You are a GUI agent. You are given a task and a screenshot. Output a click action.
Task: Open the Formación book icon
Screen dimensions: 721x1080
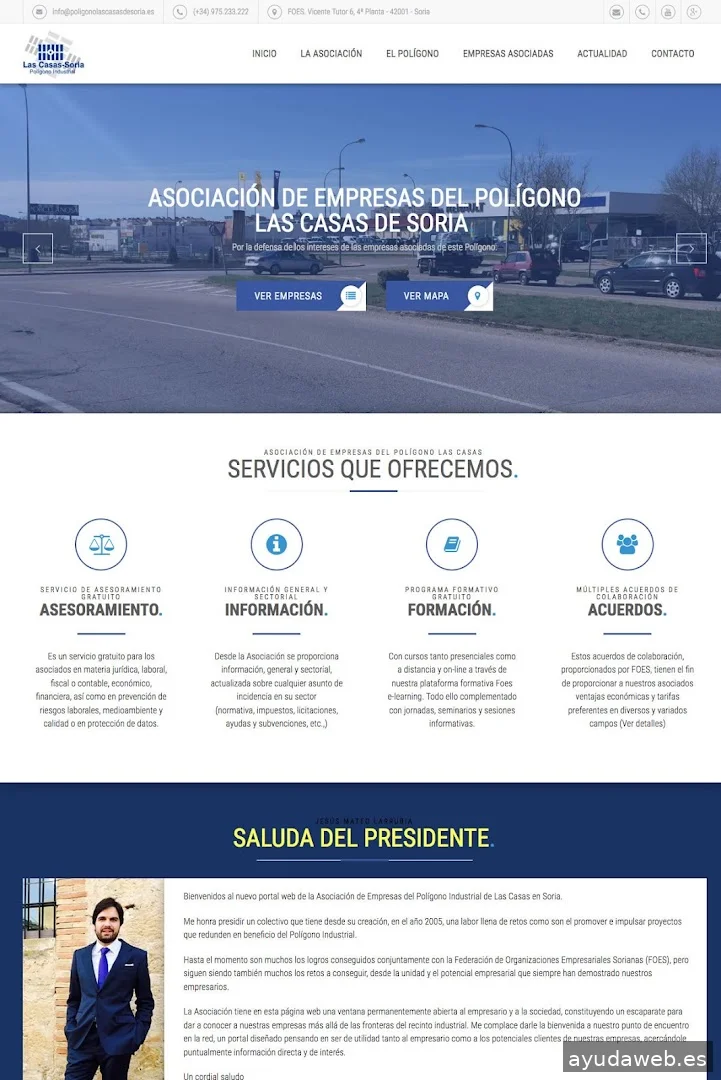452,544
